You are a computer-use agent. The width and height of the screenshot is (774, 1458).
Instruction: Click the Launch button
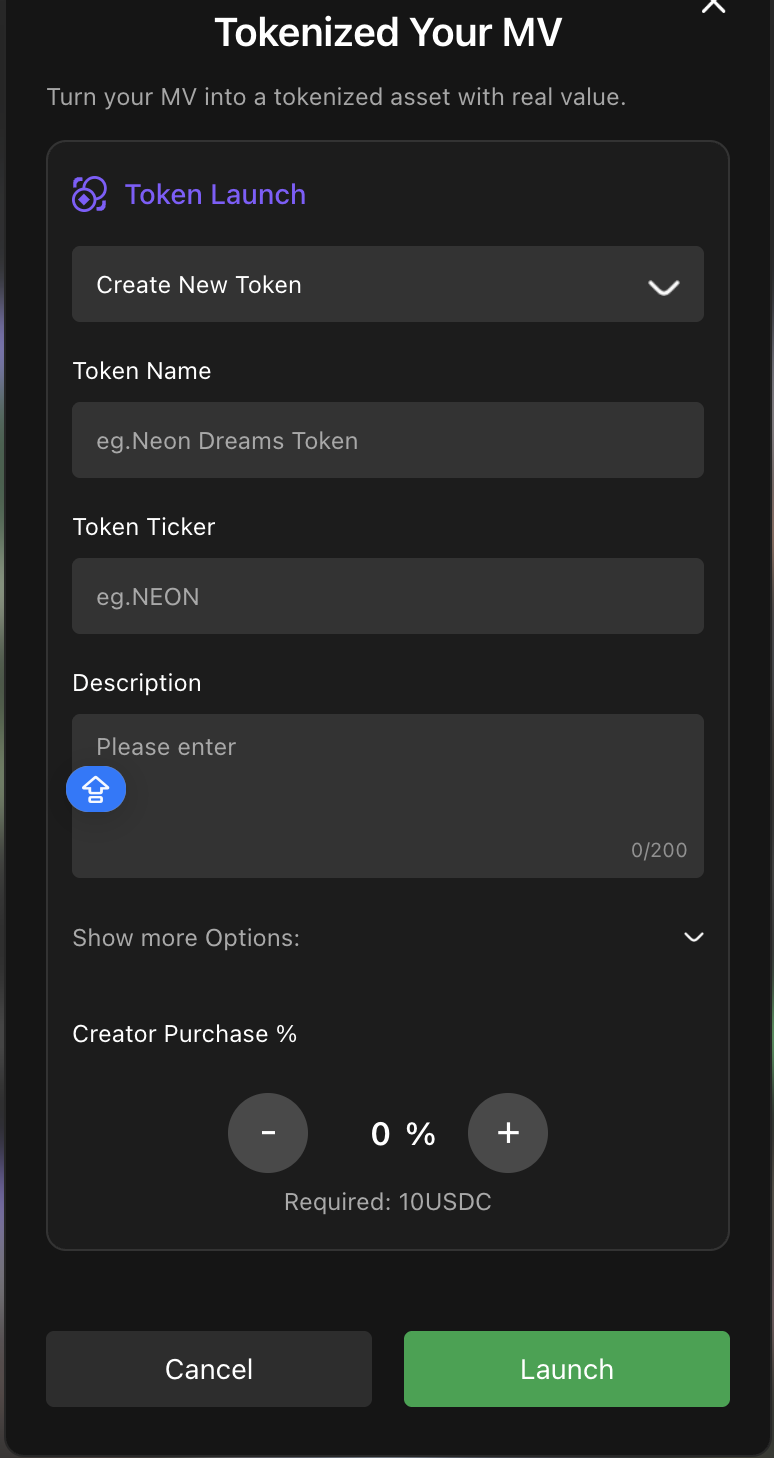point(566,1369)
